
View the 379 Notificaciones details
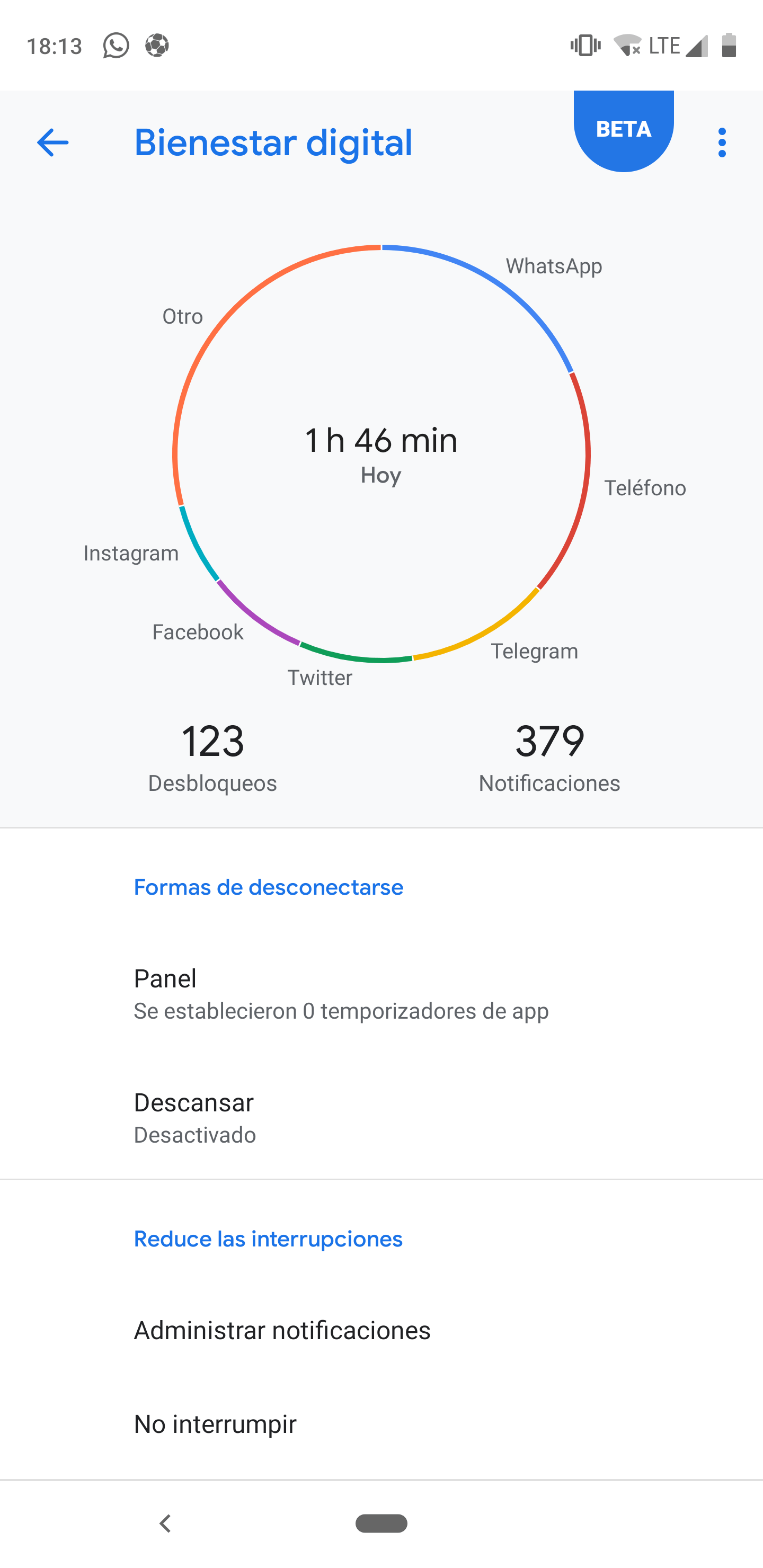tap(549, 756)
